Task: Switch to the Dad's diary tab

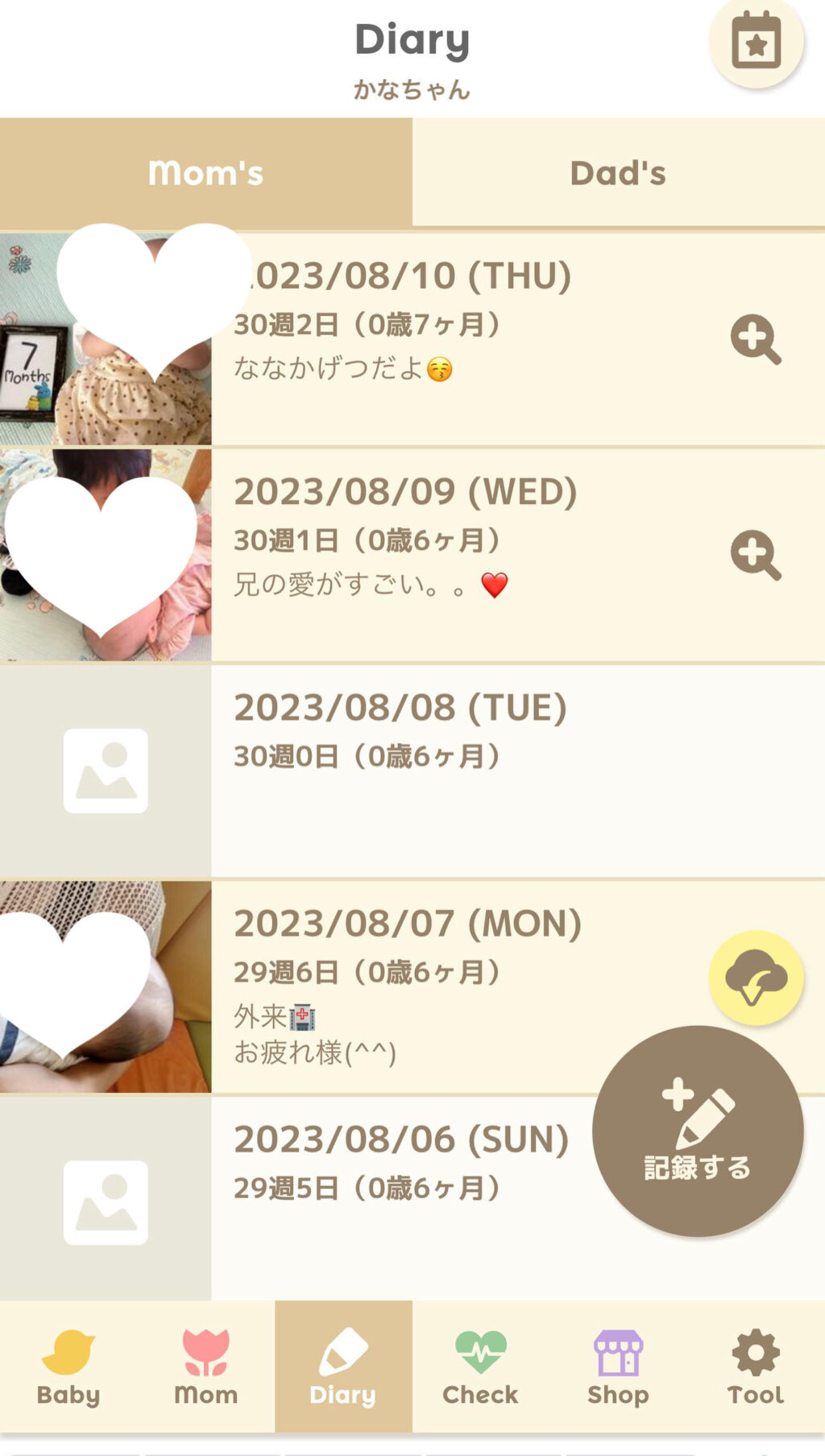Action: coord(619,172)
